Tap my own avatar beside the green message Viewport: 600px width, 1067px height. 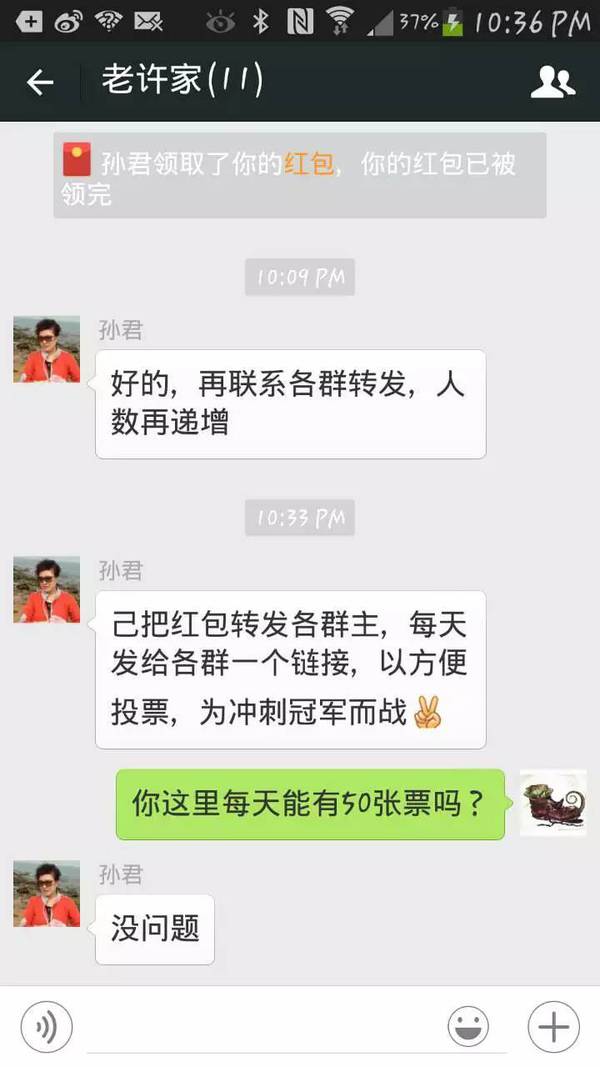click(553, 802)
